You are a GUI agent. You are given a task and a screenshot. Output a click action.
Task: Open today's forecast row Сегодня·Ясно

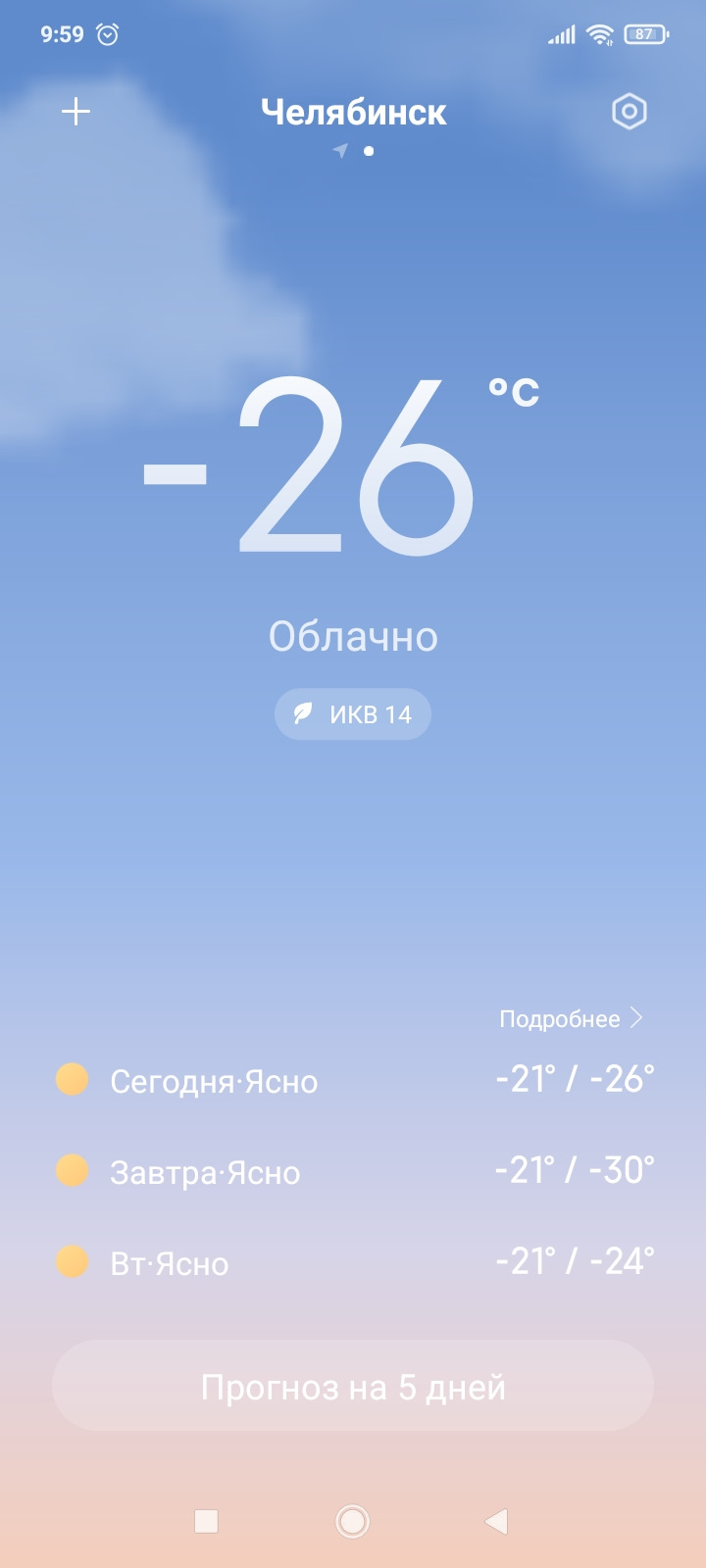pos(353,1080)
